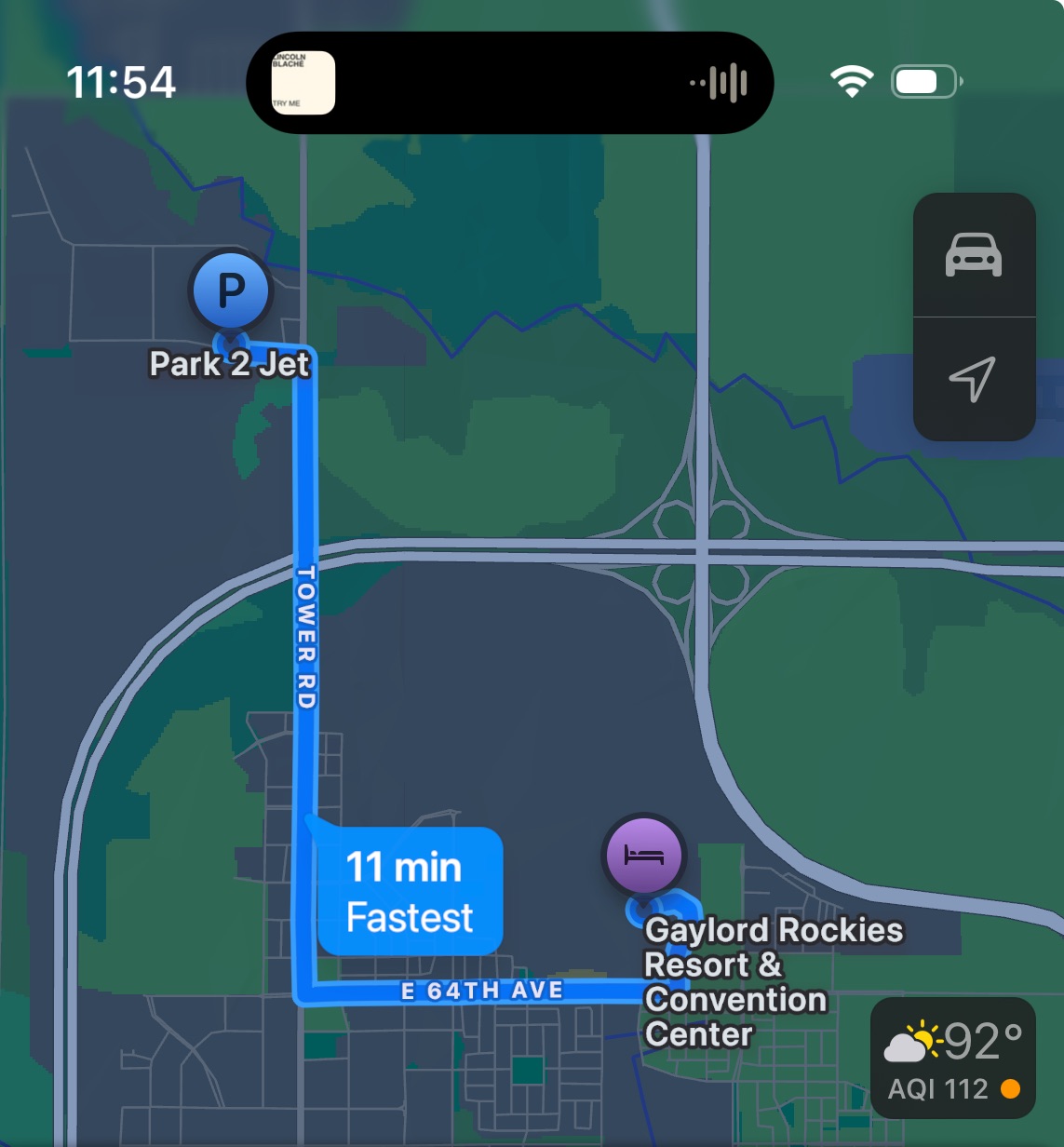The height and width of the screenshot is (1147, 1064).
Task: Center map on current location arrow
Action: tap(974, 379)
